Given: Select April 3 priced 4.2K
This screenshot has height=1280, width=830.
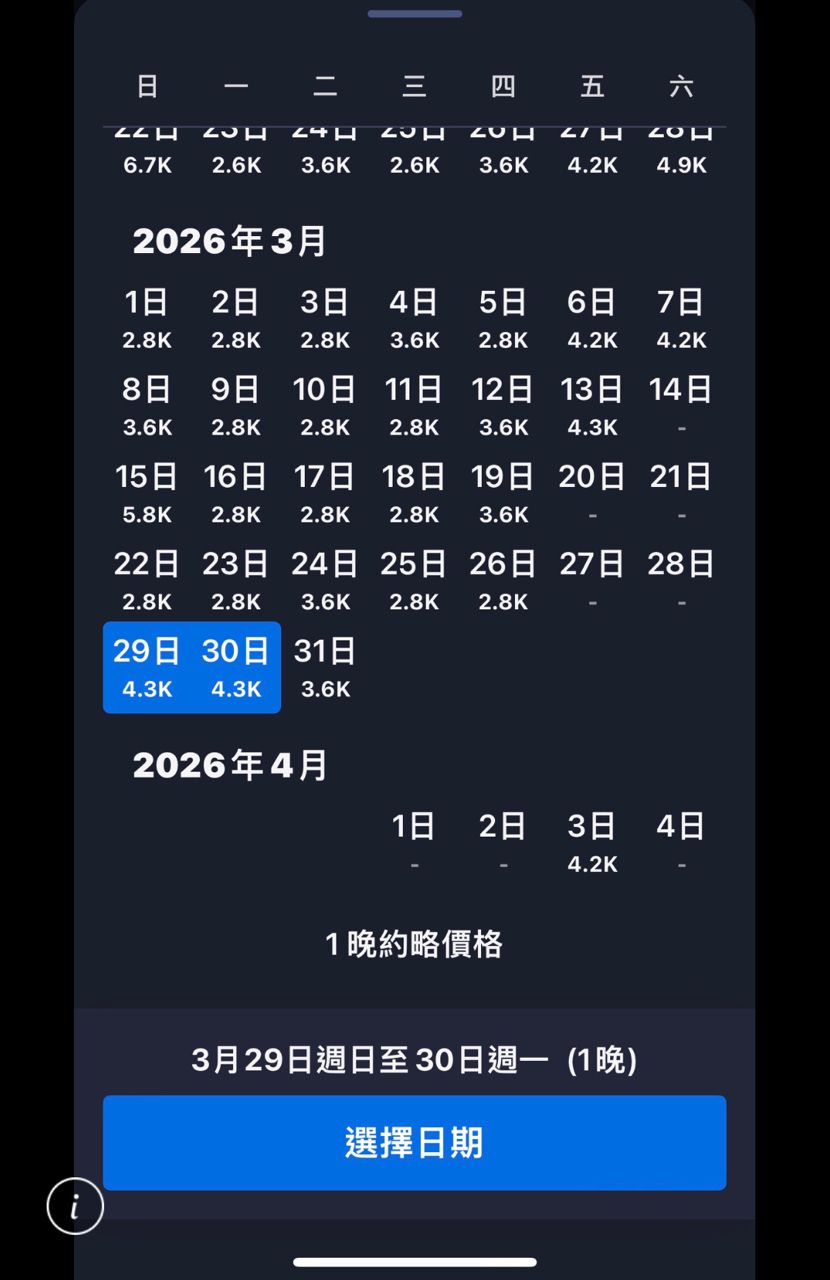Looking at the screenshot, I should click(592, 842).
